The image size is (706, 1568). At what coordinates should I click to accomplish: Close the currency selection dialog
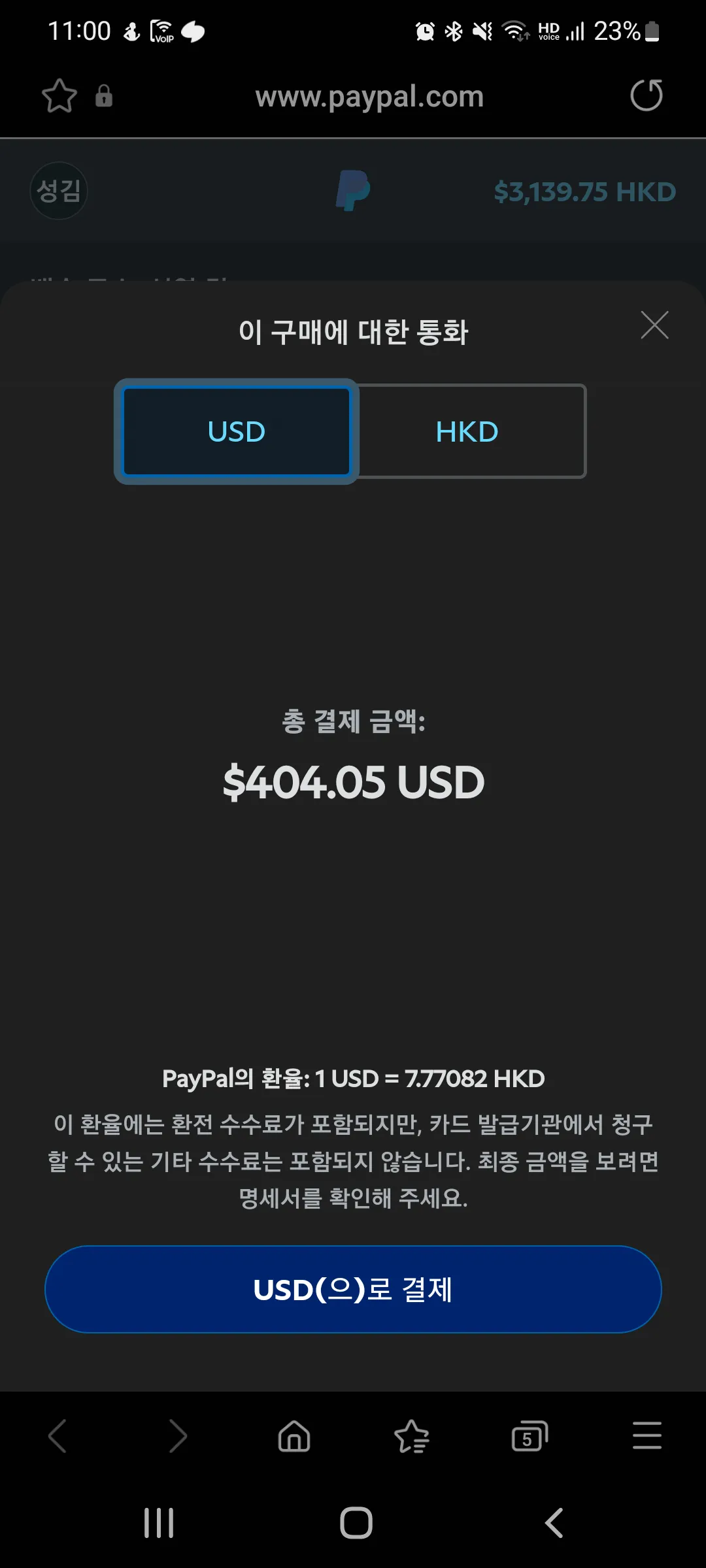(654, 325)
